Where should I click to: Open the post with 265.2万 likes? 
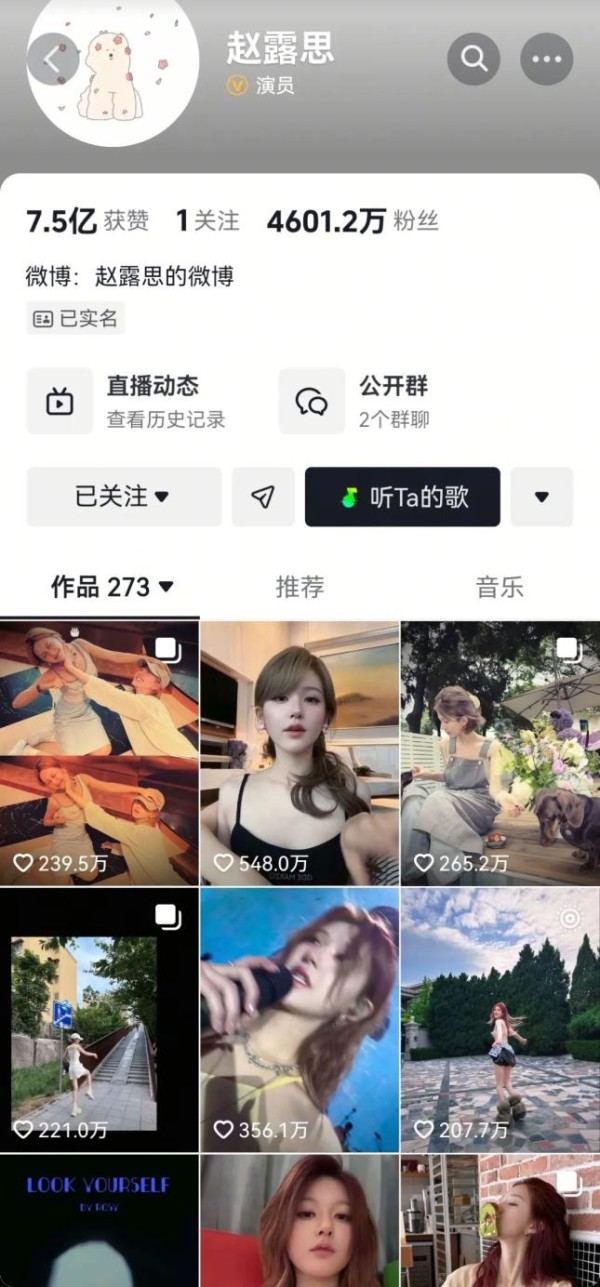coord(500,752)
